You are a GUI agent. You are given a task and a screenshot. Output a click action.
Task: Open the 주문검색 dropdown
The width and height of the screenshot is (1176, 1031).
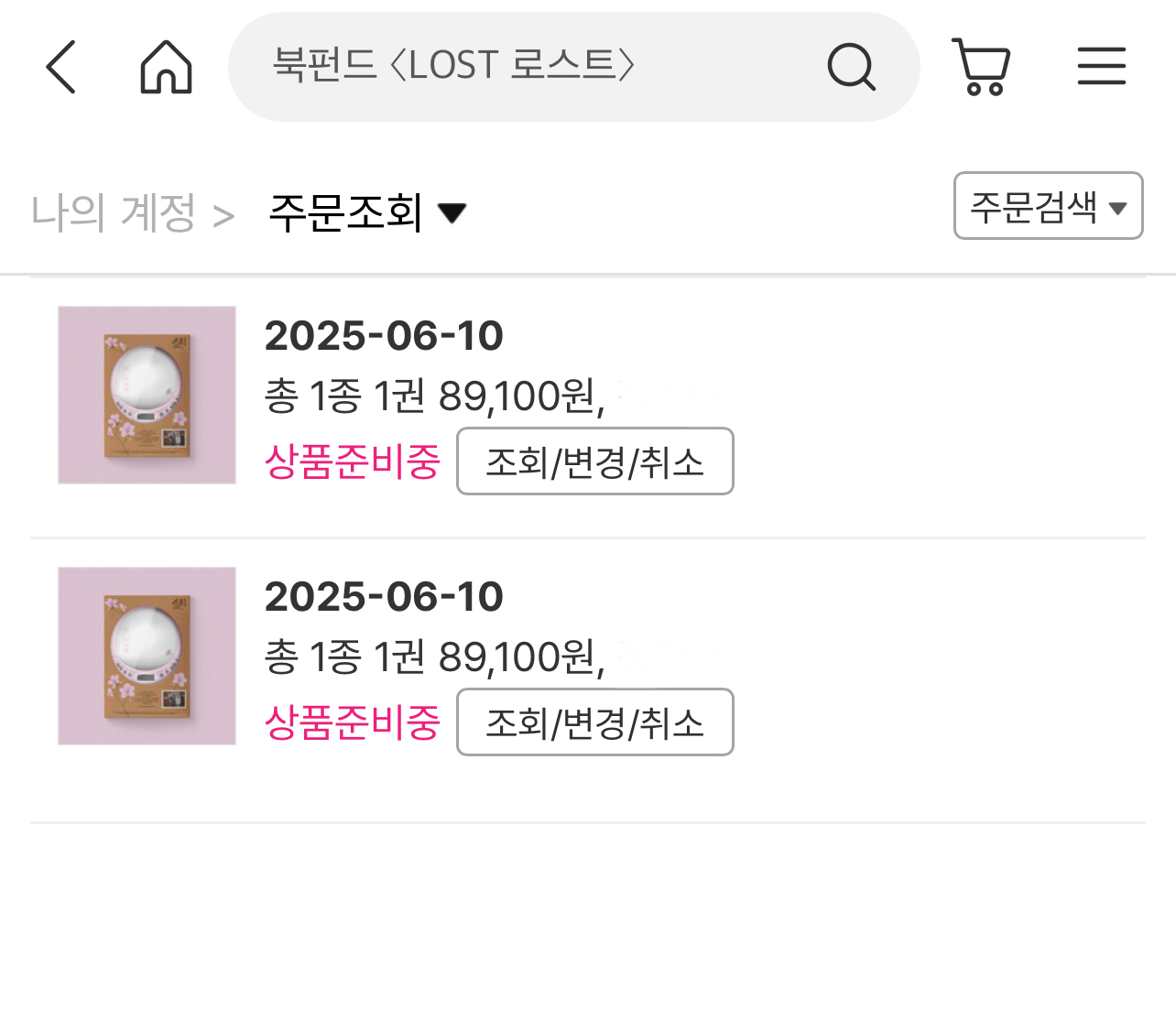coord(1048,206)
